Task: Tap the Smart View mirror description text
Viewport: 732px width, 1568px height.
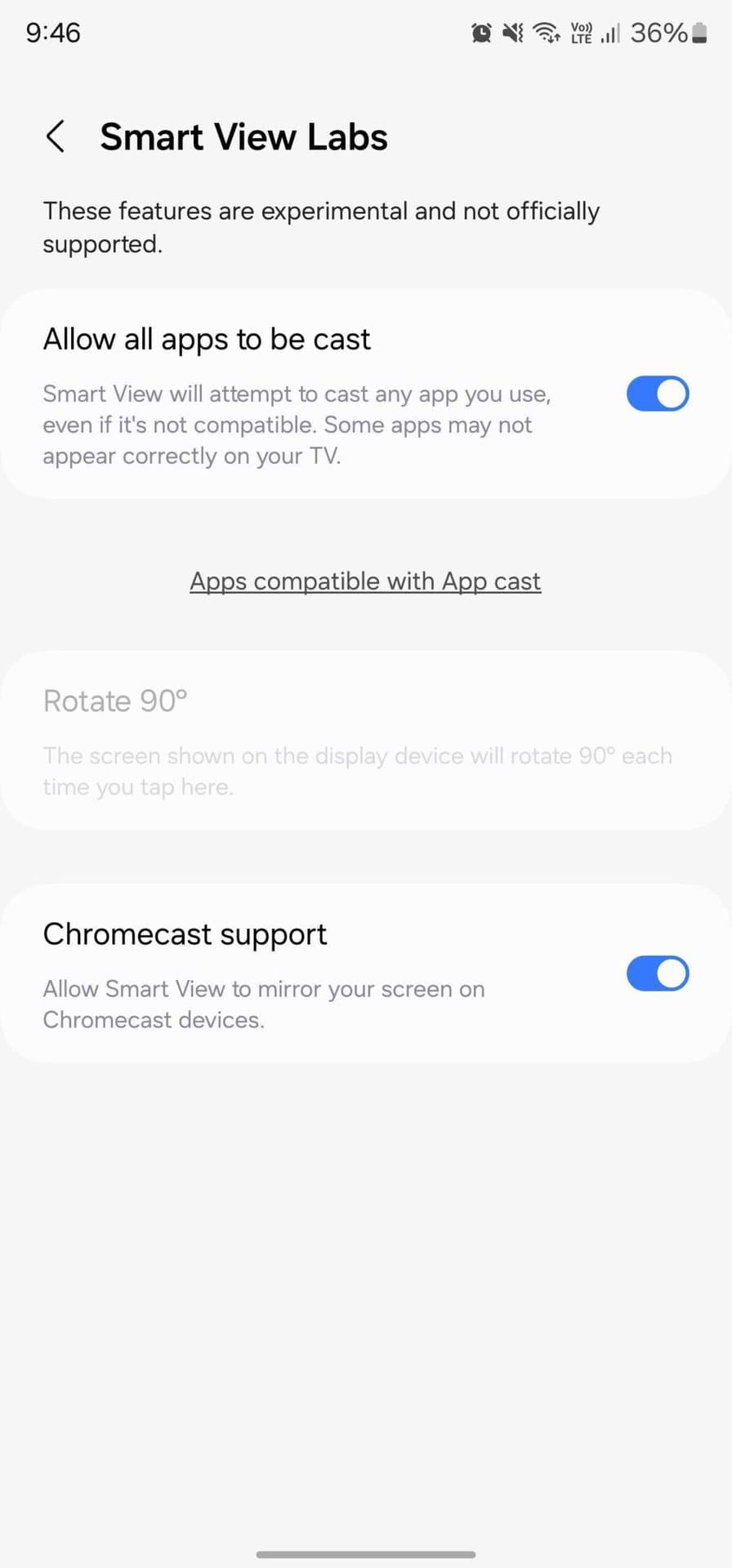Action: click(x=264, y=1004)
